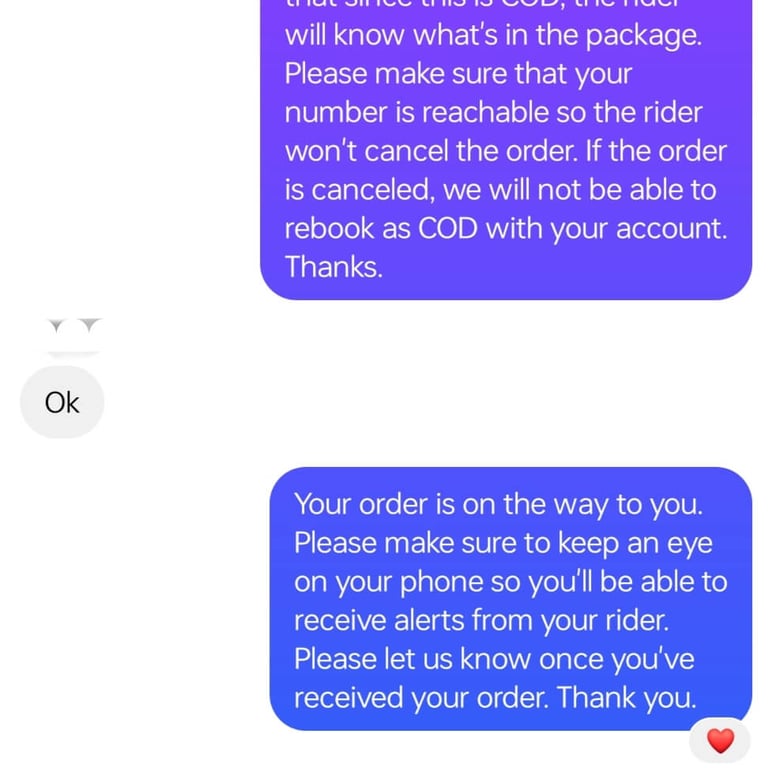Open the heart reaction on the last message

click(x=720, y=741)
